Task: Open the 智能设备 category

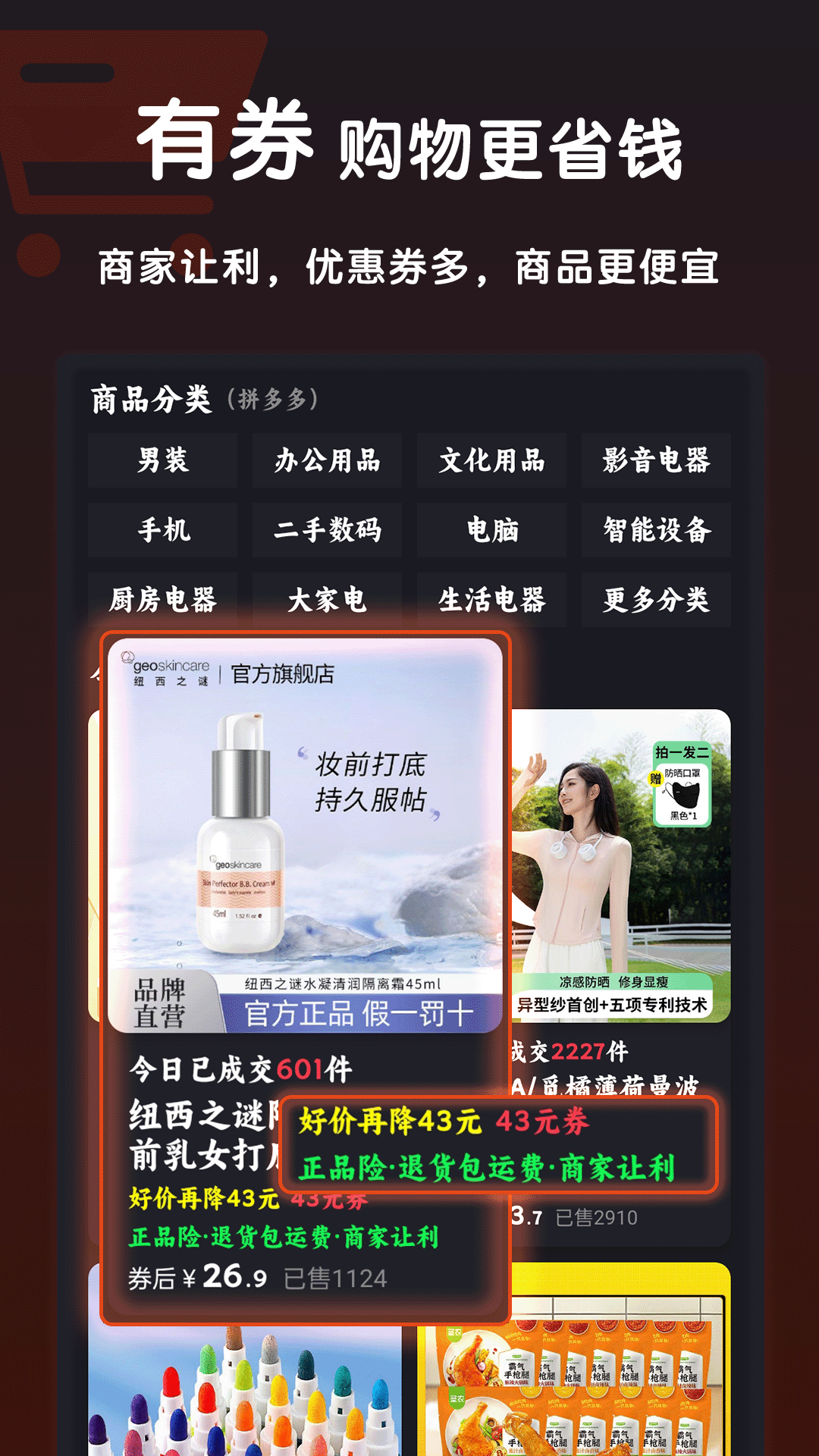Action: pyautogui.click(x=654, y=531)
